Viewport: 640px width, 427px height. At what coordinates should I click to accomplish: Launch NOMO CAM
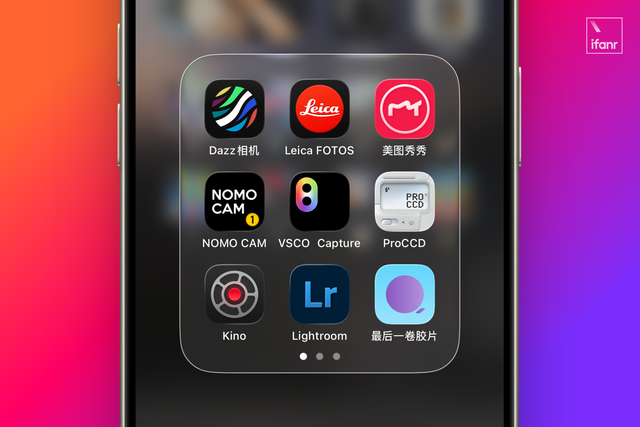pos(234,202)
